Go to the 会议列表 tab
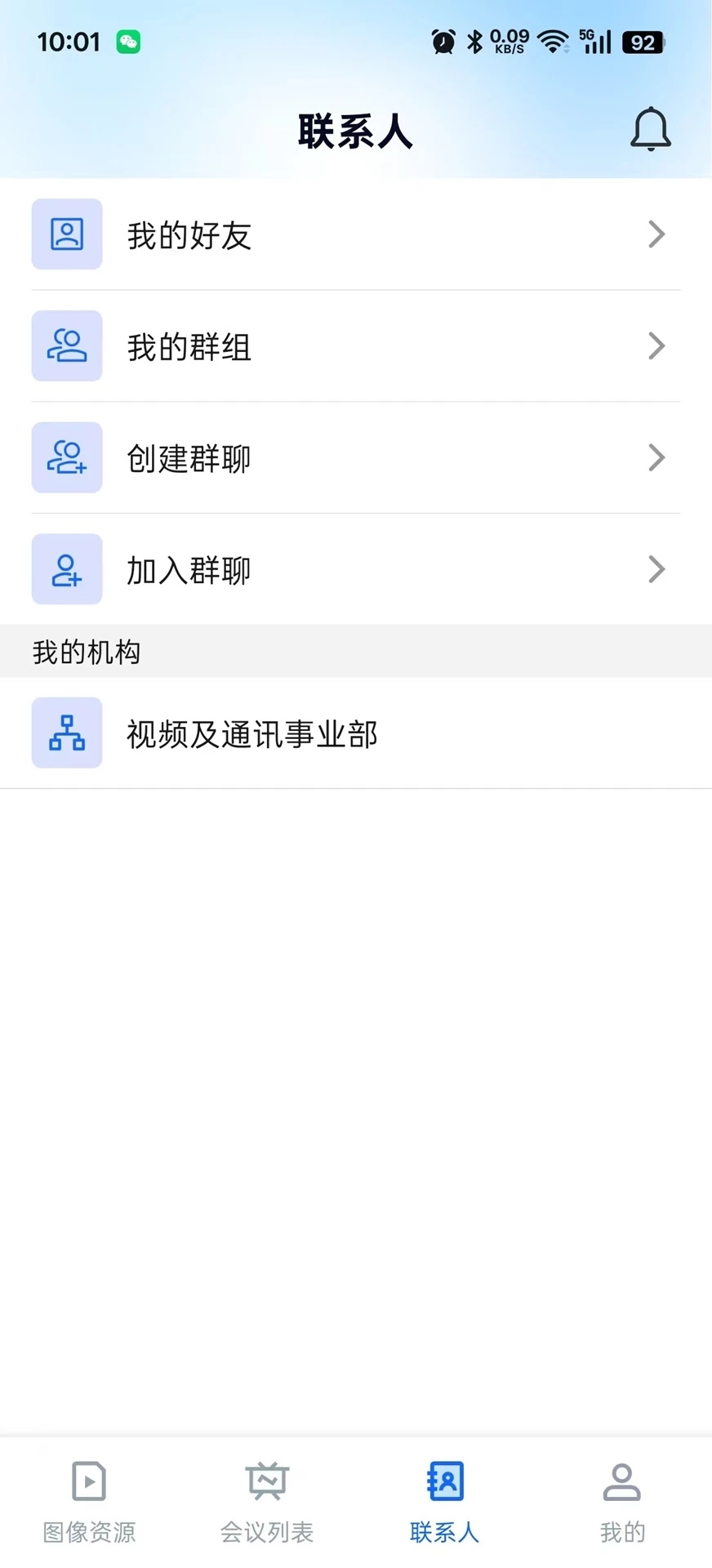The width and height of the screenshot is (712, 1568). click(267, 1501)
